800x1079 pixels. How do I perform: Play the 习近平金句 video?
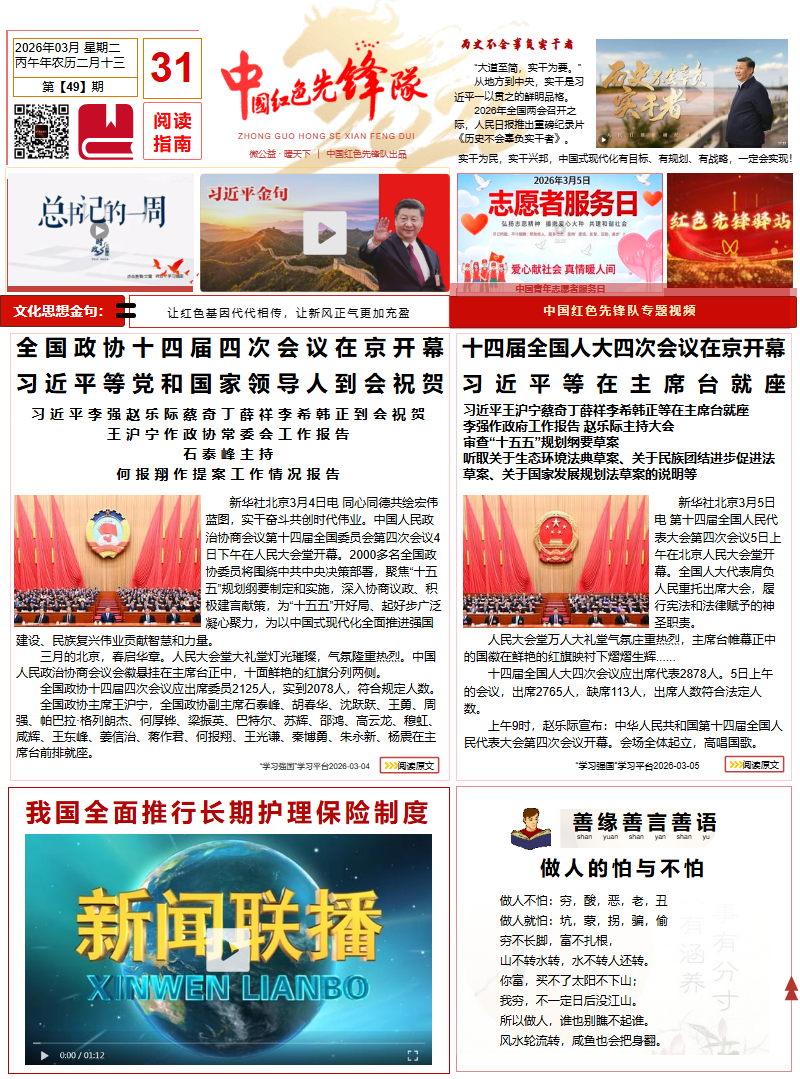[x=325, y=231]
